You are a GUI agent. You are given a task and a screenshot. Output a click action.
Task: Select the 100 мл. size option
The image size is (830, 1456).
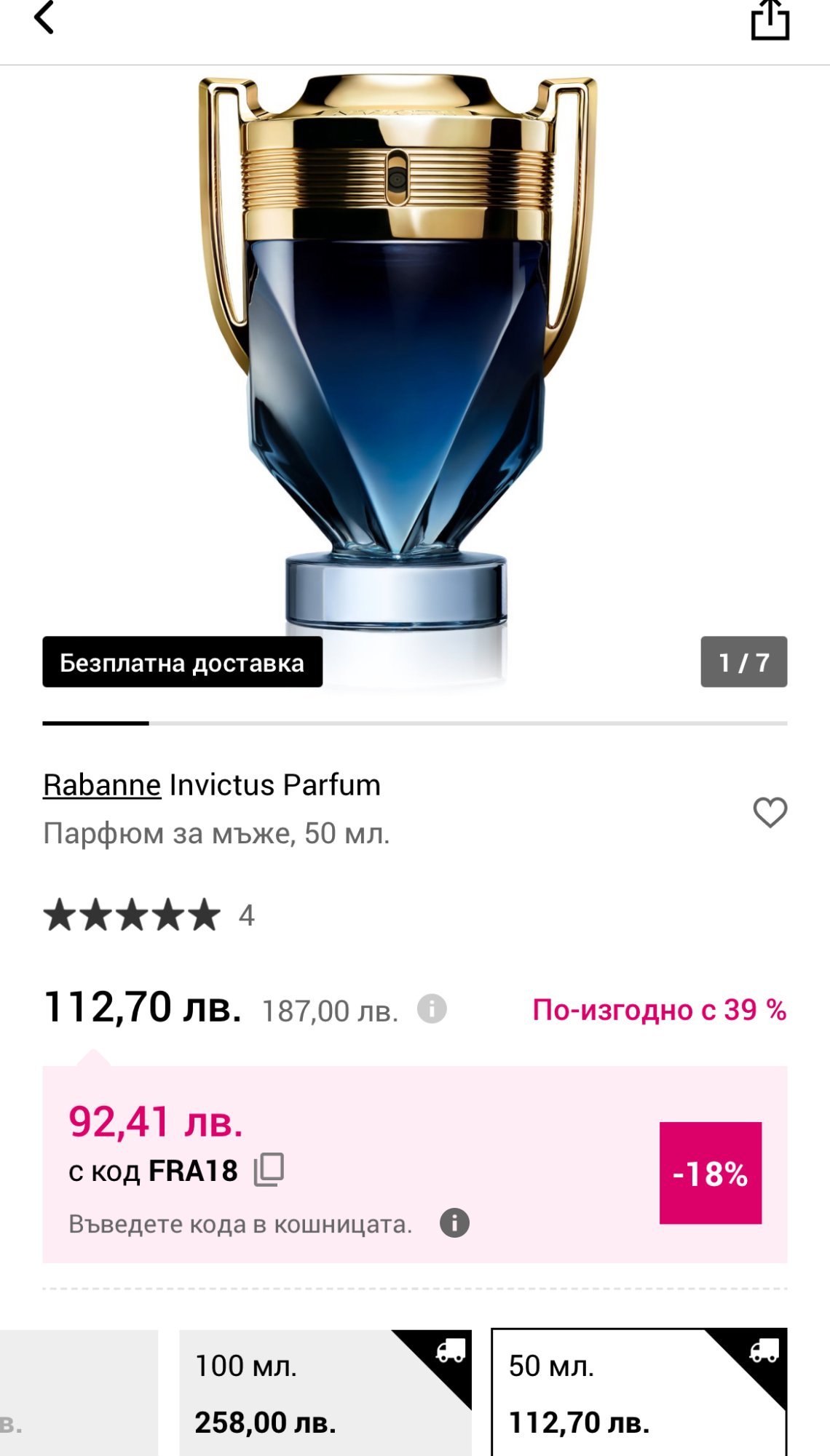click(x=325, y=1393)
